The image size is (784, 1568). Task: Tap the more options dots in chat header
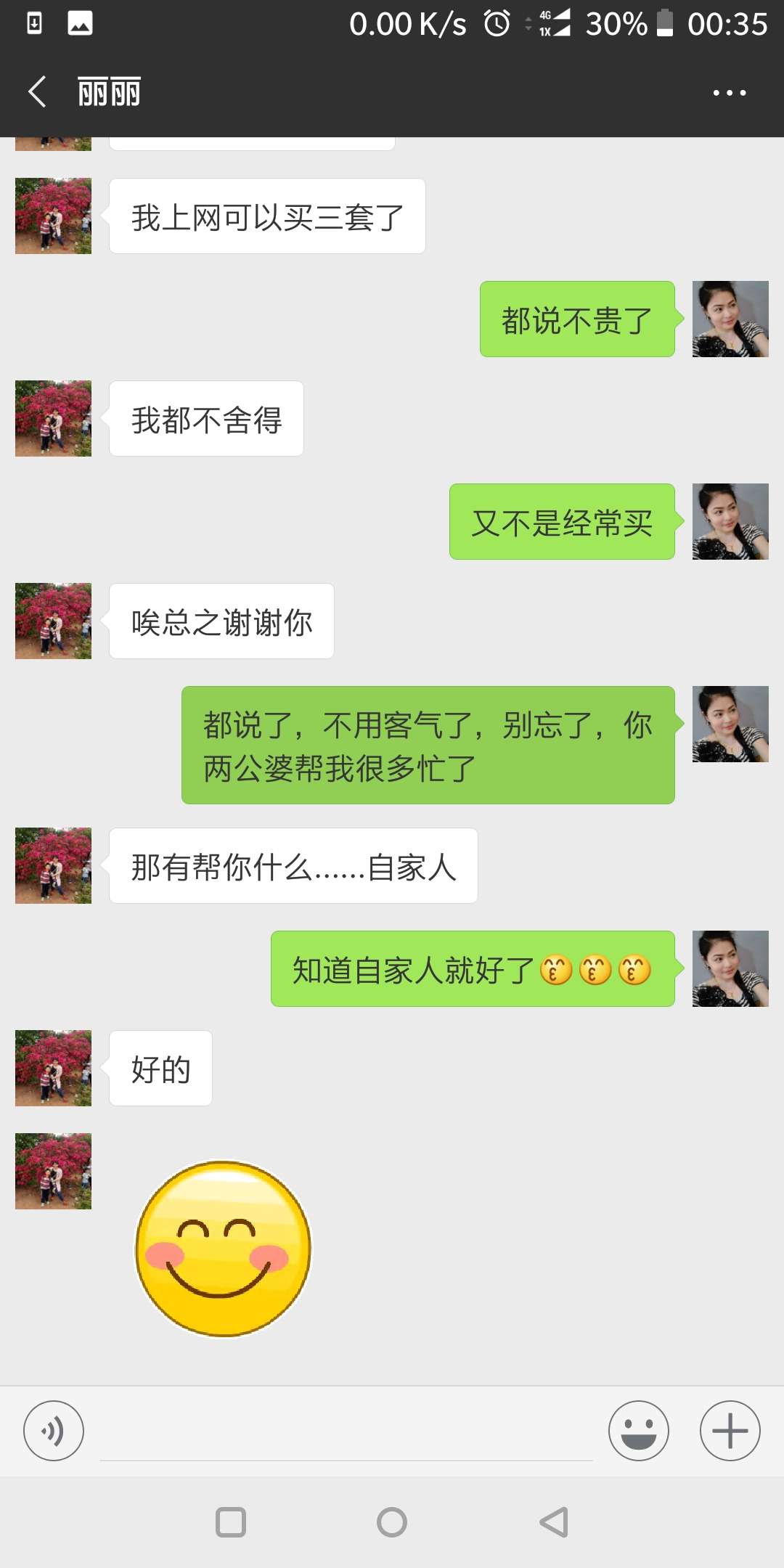click(729, 92)
